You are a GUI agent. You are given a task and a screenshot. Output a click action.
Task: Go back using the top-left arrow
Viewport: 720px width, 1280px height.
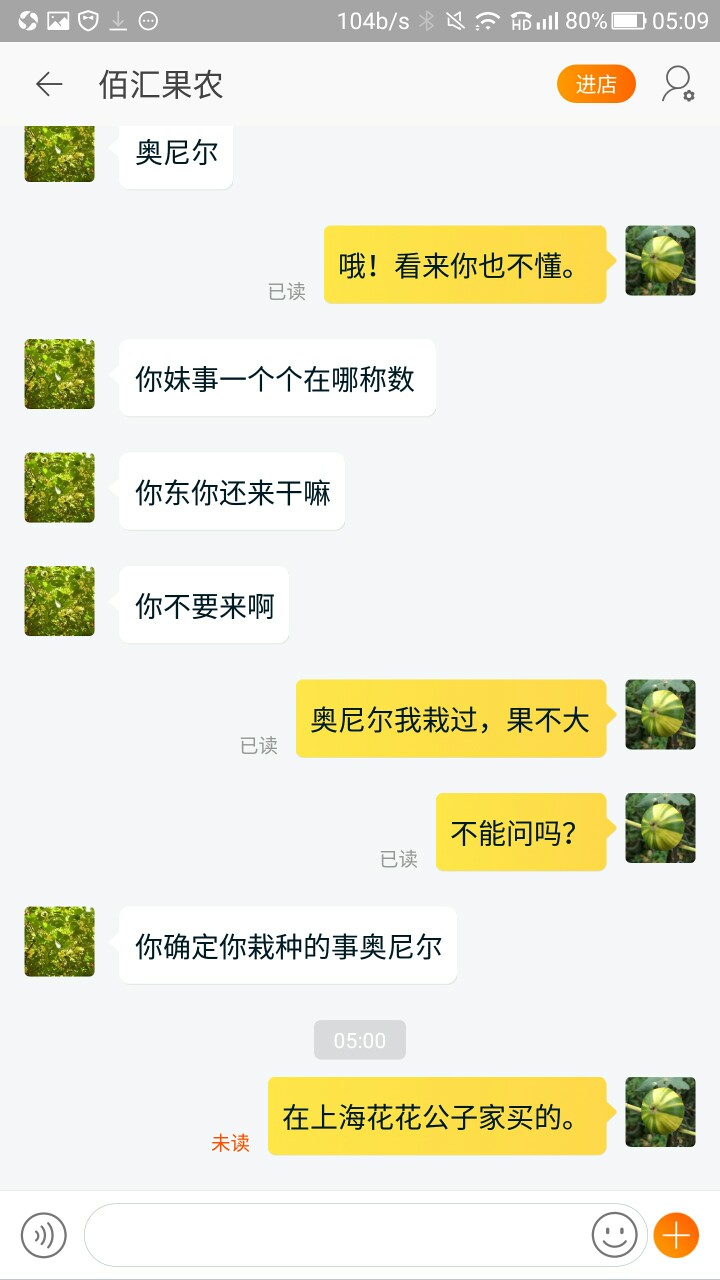(x=49, y=85)
